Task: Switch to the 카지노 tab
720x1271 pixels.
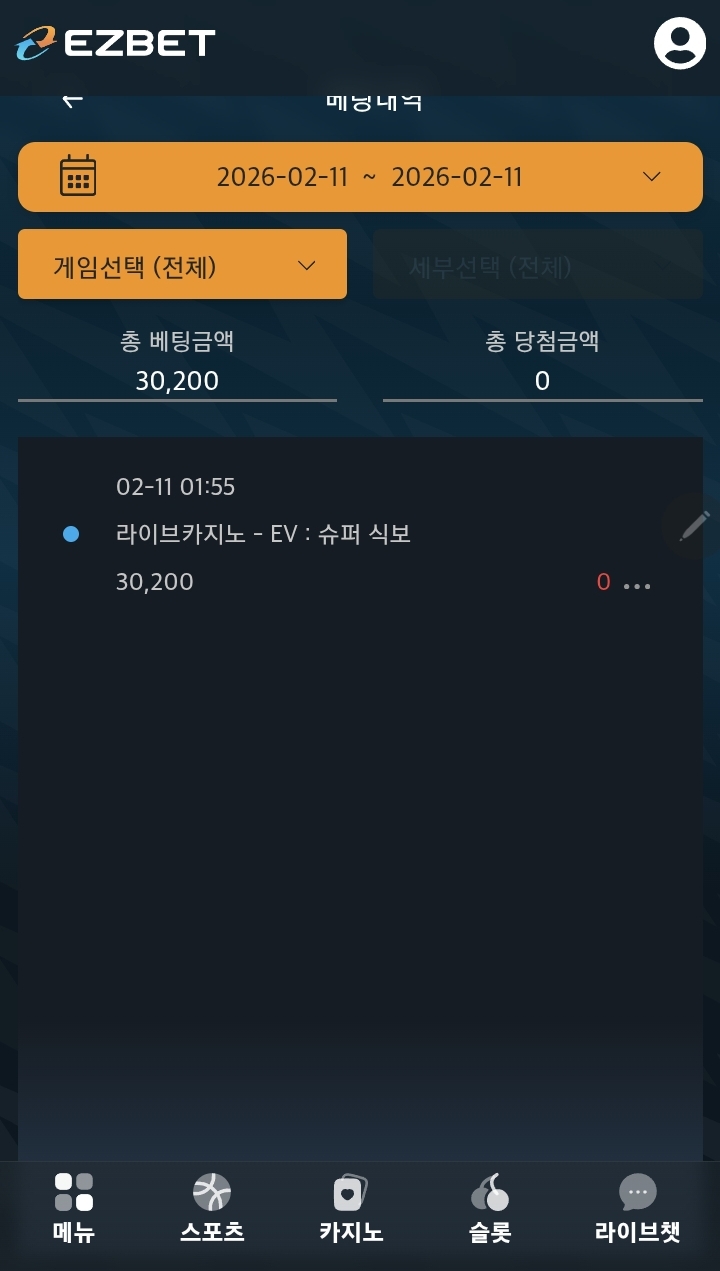Action: [x=351, y=1208]
